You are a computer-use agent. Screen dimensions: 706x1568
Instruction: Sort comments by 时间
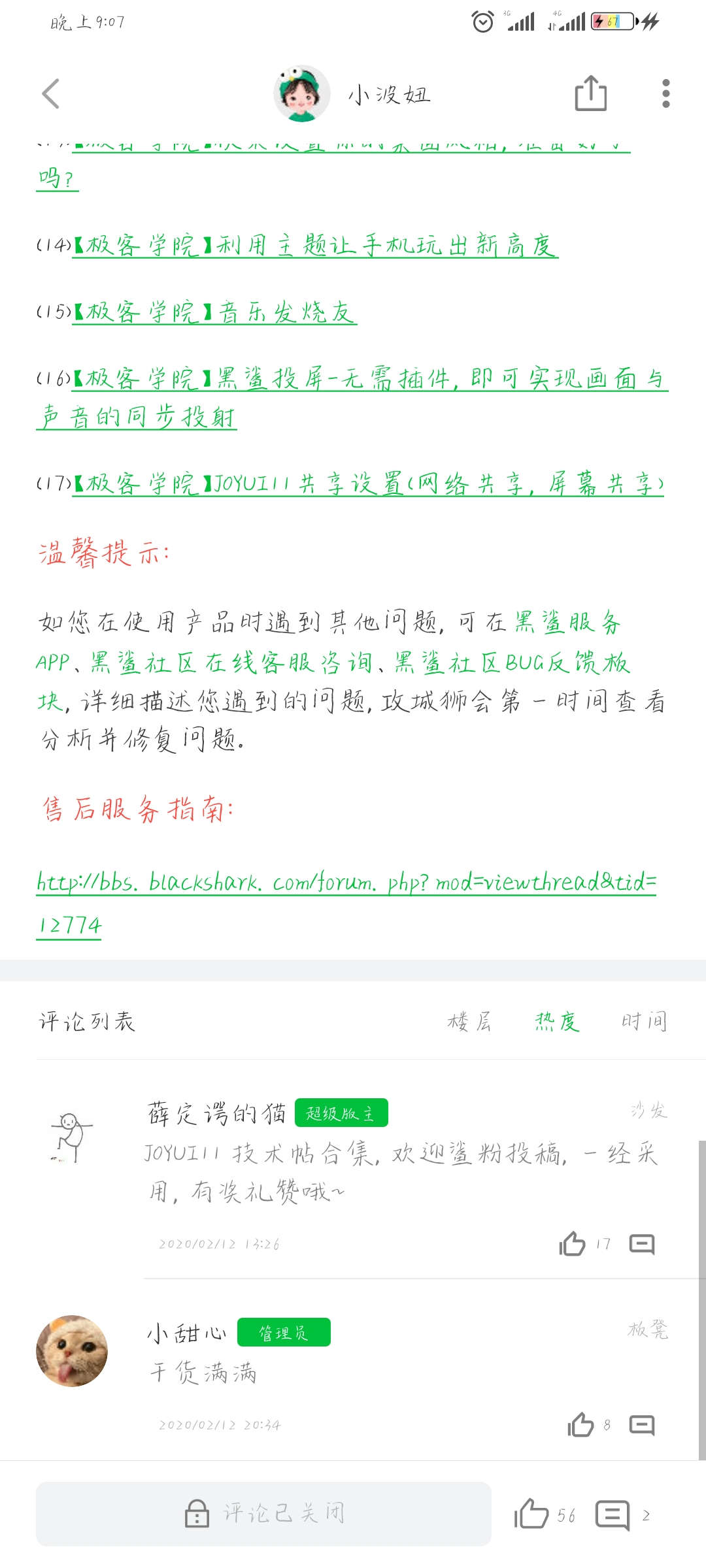tap(644, 1021)
